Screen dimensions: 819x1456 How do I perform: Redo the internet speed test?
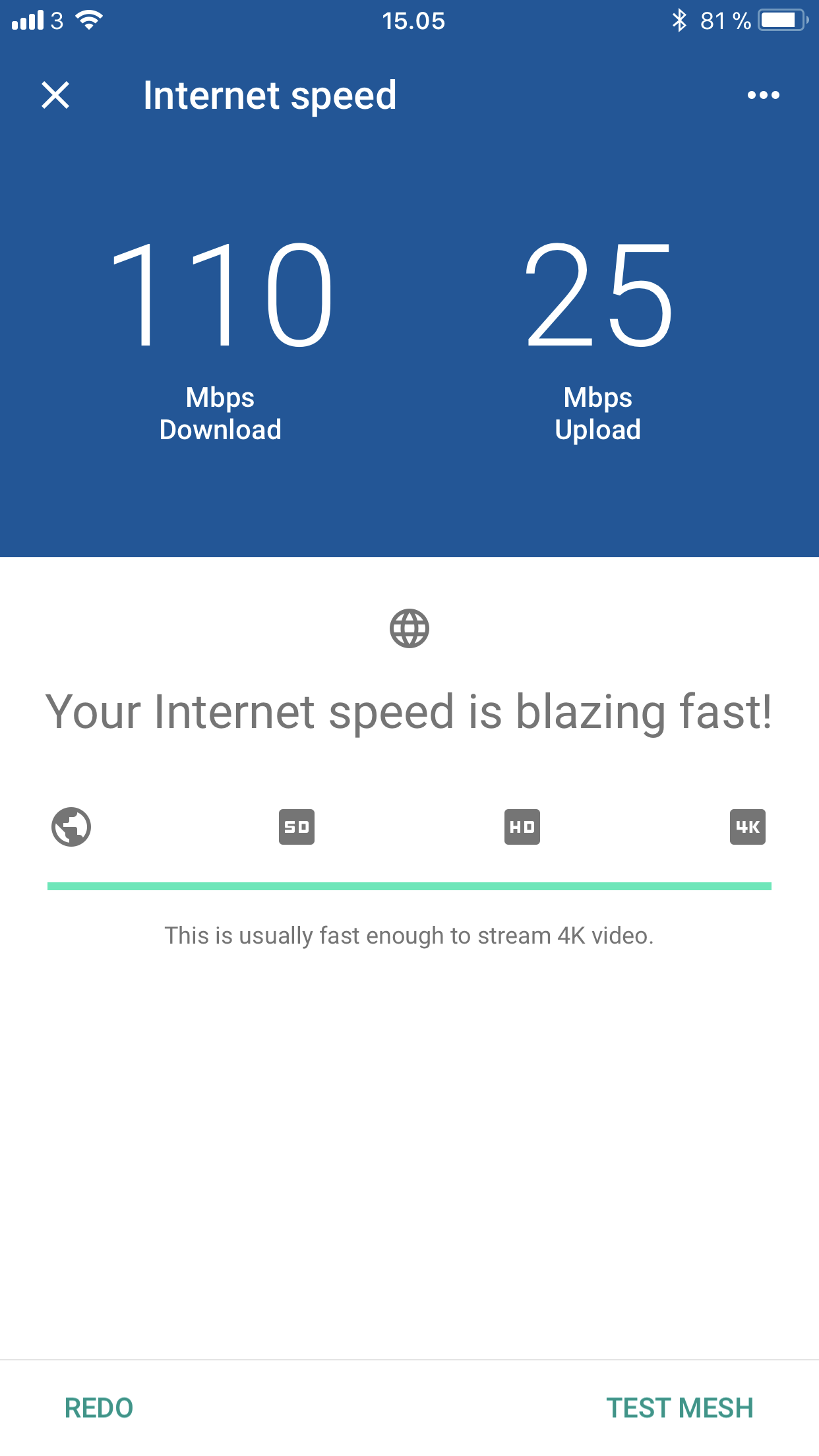pyautogui.click(x=99, y=1408)
